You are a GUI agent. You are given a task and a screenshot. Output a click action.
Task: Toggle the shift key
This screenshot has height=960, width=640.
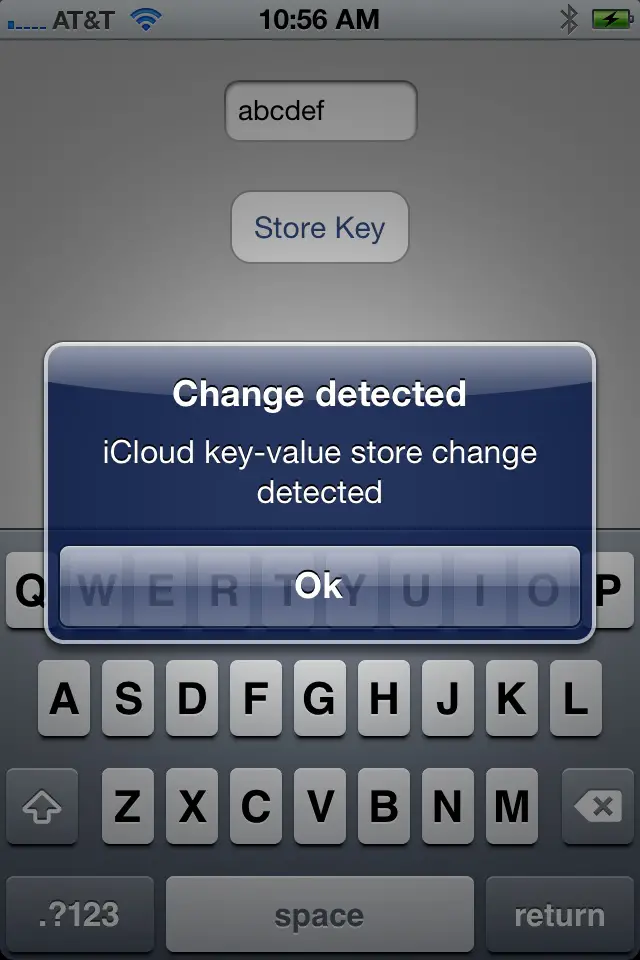pyautogui.click(x=42, y=806)
